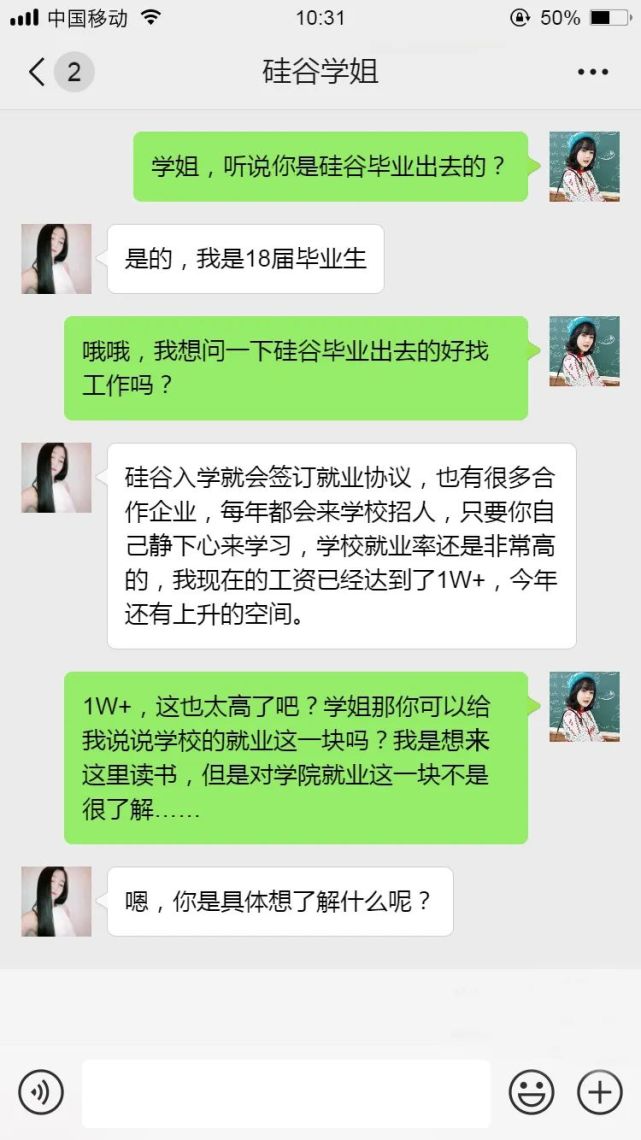The height and width of the screenshot is (1140, 641).
Task: Open my avatar beside 学姐，听说你是硅谷毕业出去的
Action: click(584, 167)
